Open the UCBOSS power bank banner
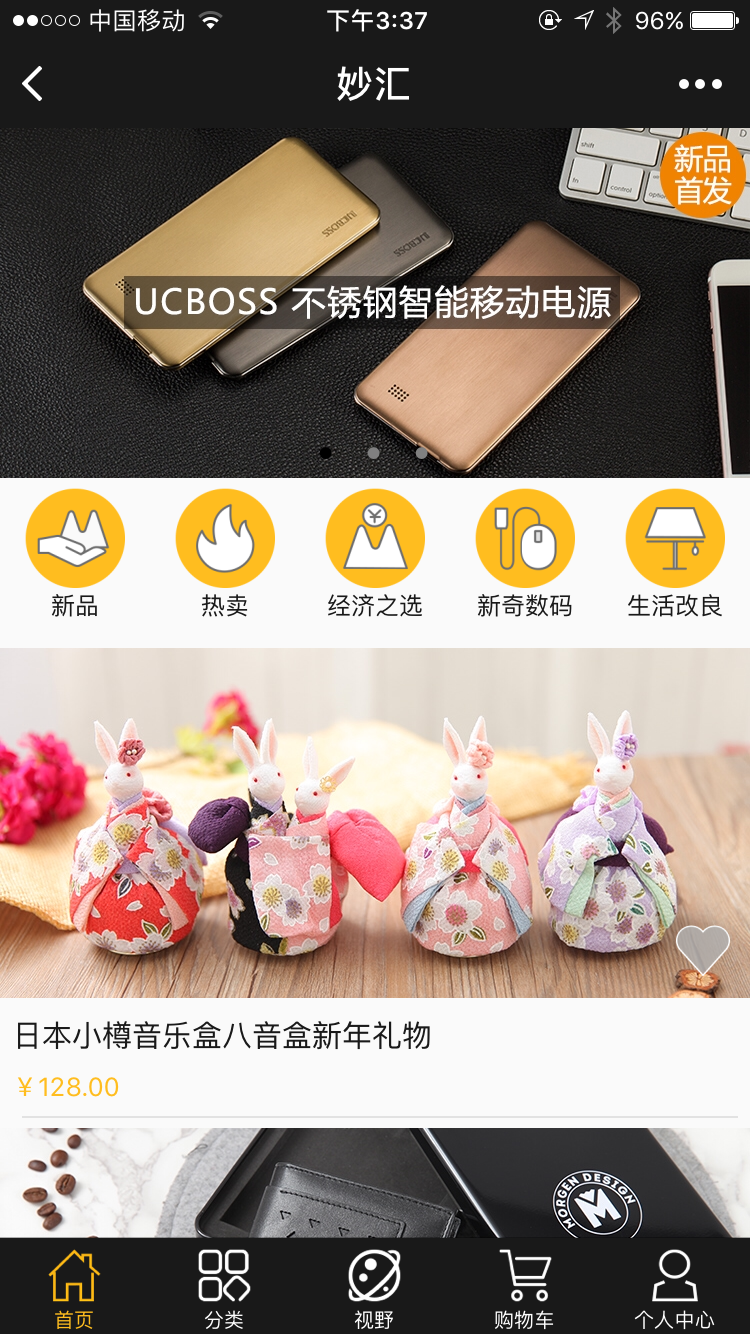The height and width of the screenshot is (1334, 750). (x=374, y=302)
